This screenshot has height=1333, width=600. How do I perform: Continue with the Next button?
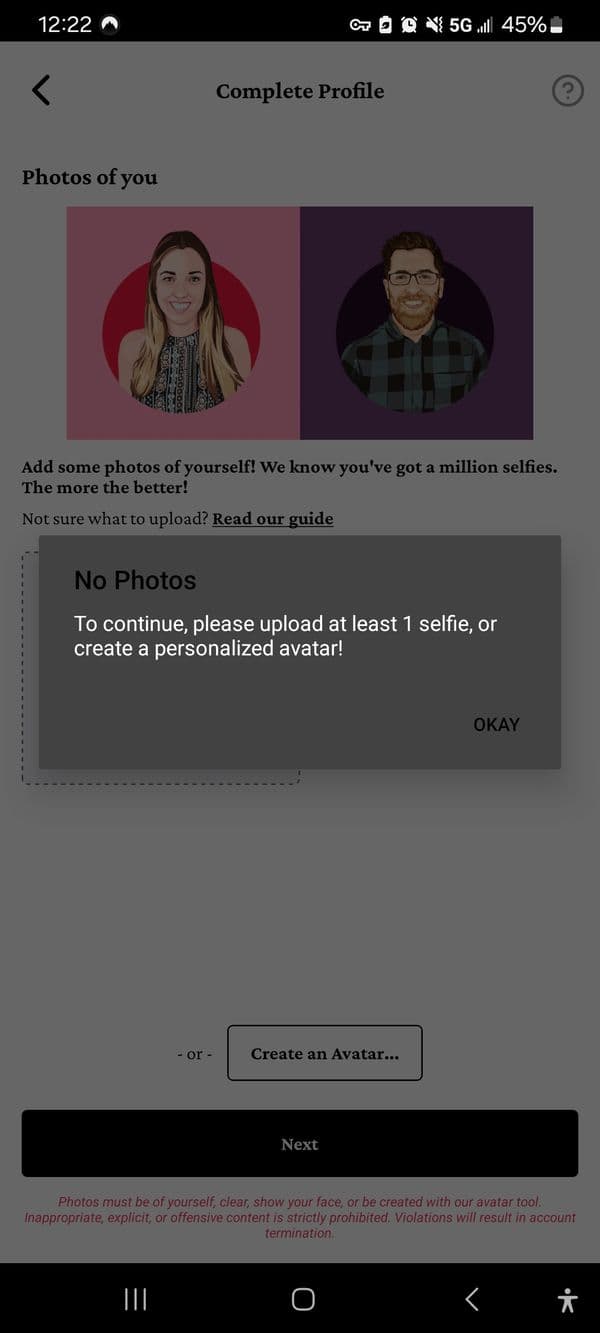tap(300, 1144)
